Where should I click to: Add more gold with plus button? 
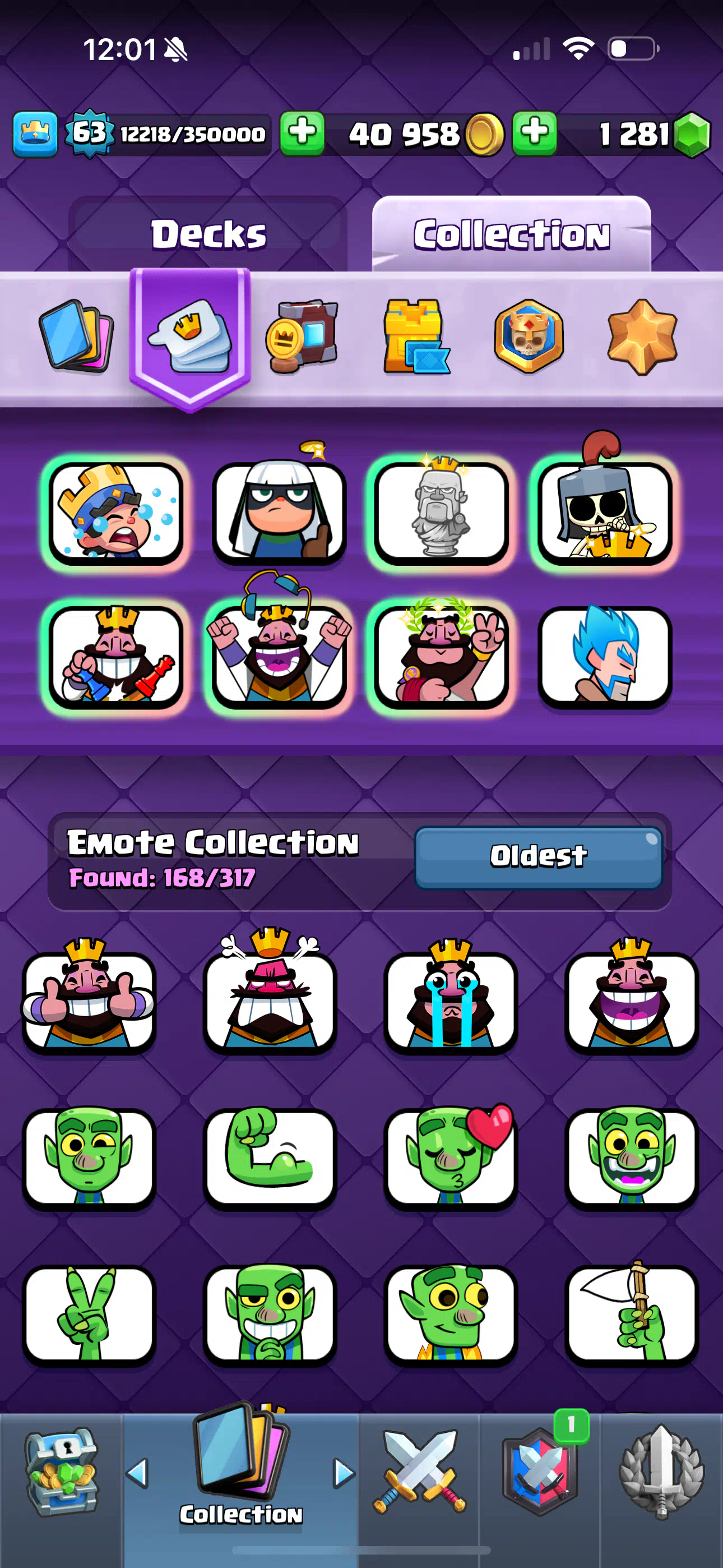pos(302,133)
